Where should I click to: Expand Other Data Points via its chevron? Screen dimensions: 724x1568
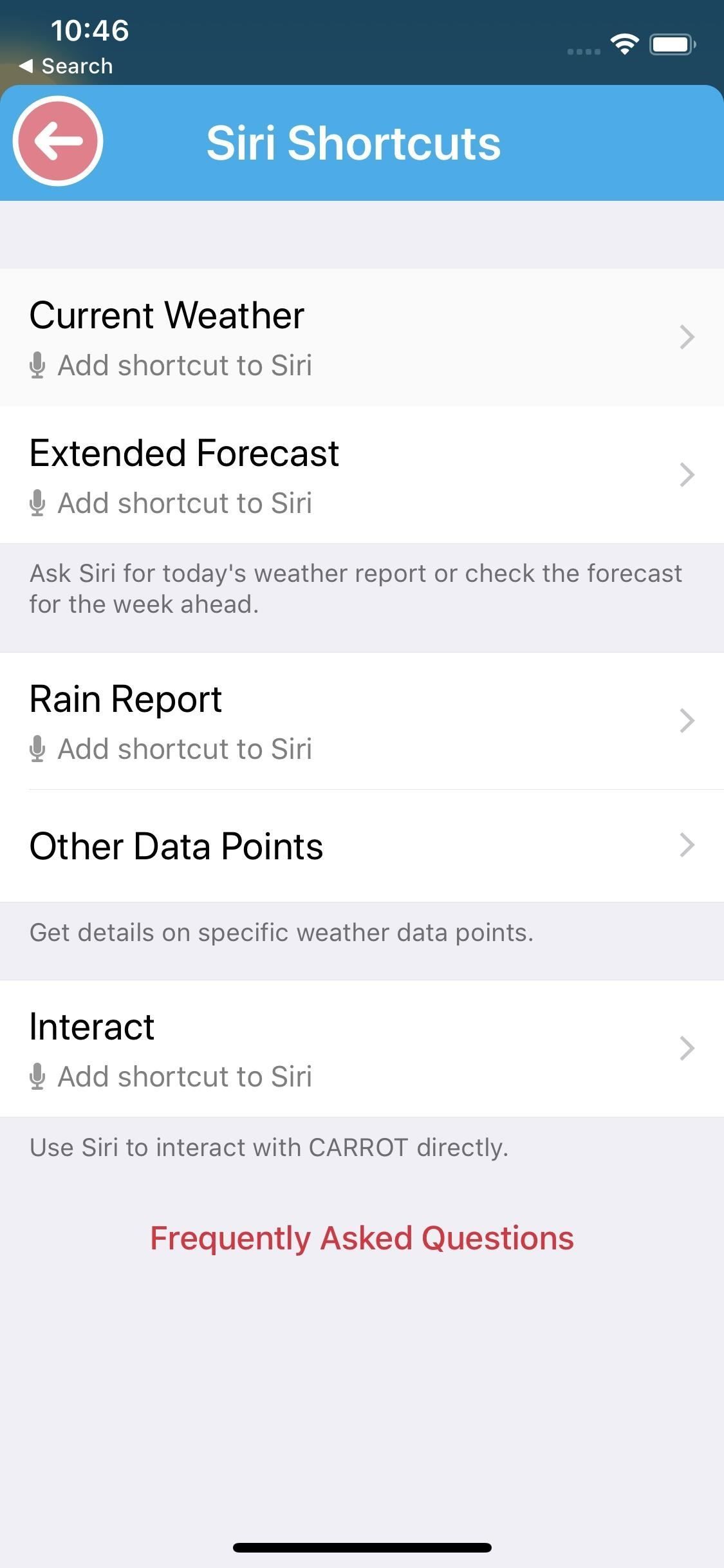point(688,845)
